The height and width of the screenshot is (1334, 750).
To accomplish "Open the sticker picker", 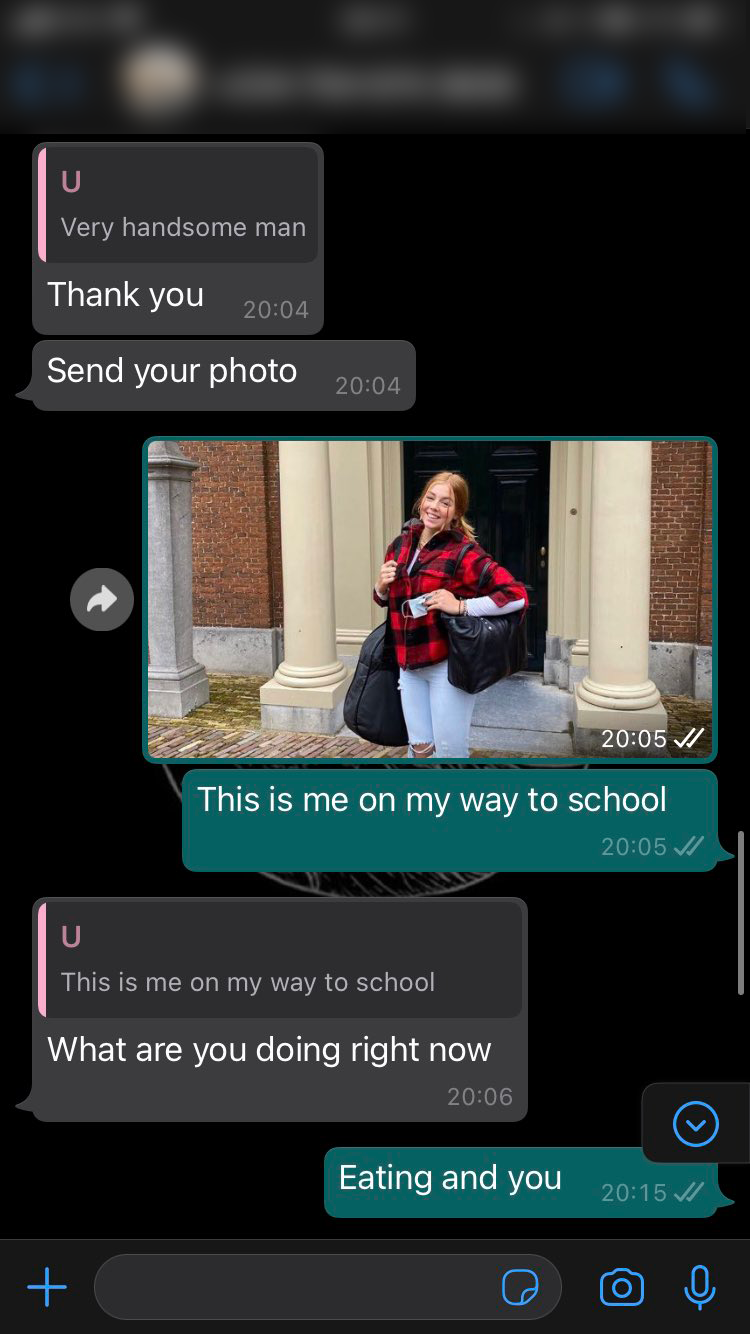I will (x=520, y=1287).
